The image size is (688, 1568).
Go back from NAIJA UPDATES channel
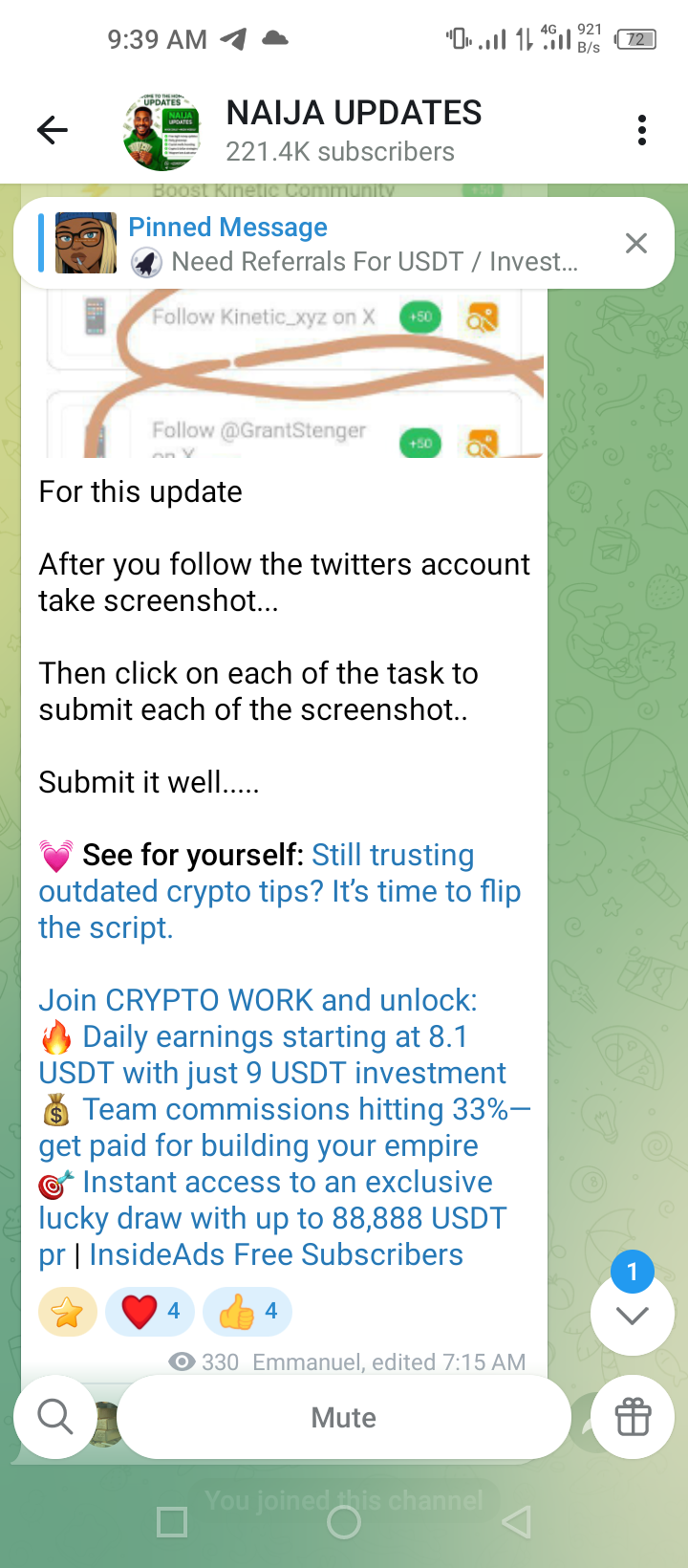(x=53, y=129)
